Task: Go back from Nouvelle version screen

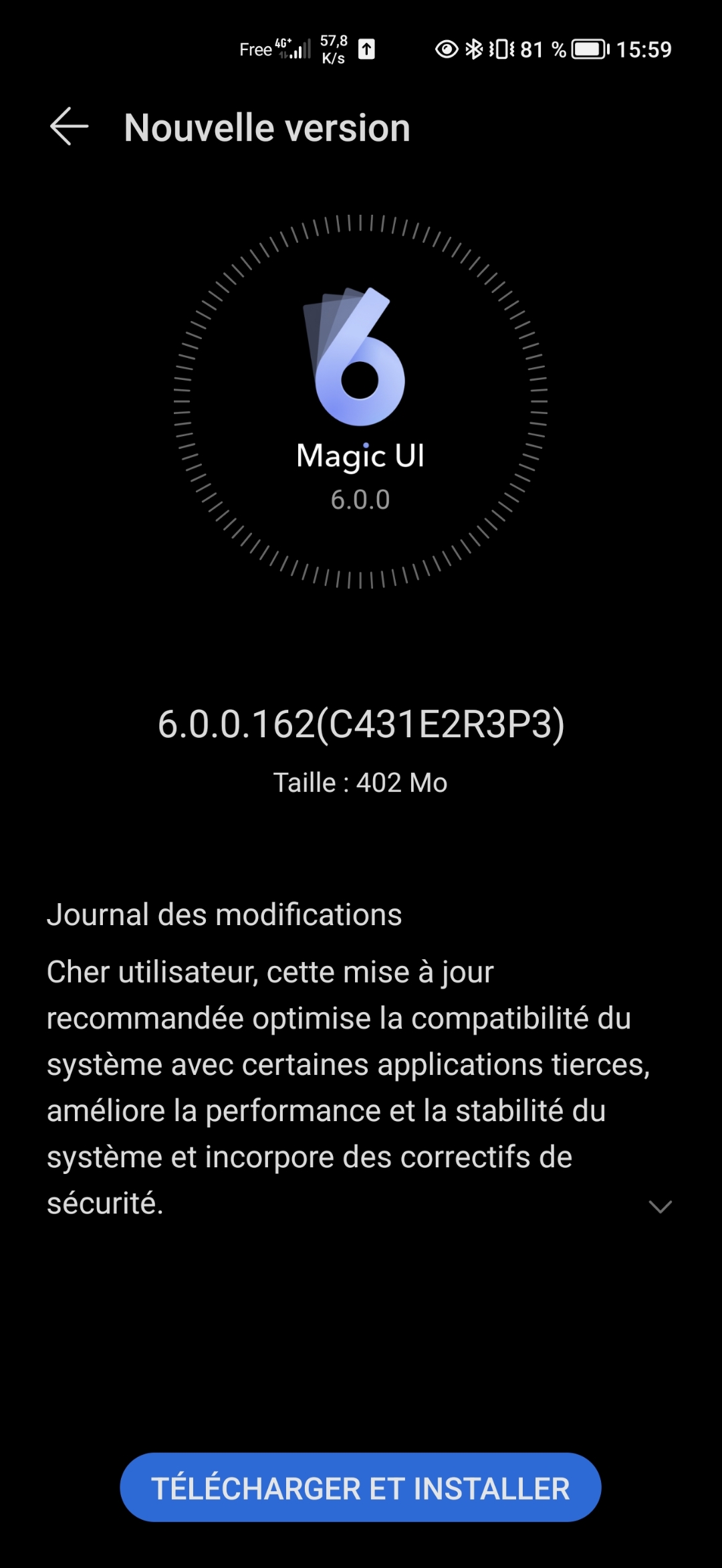Action: click(69, 126)
